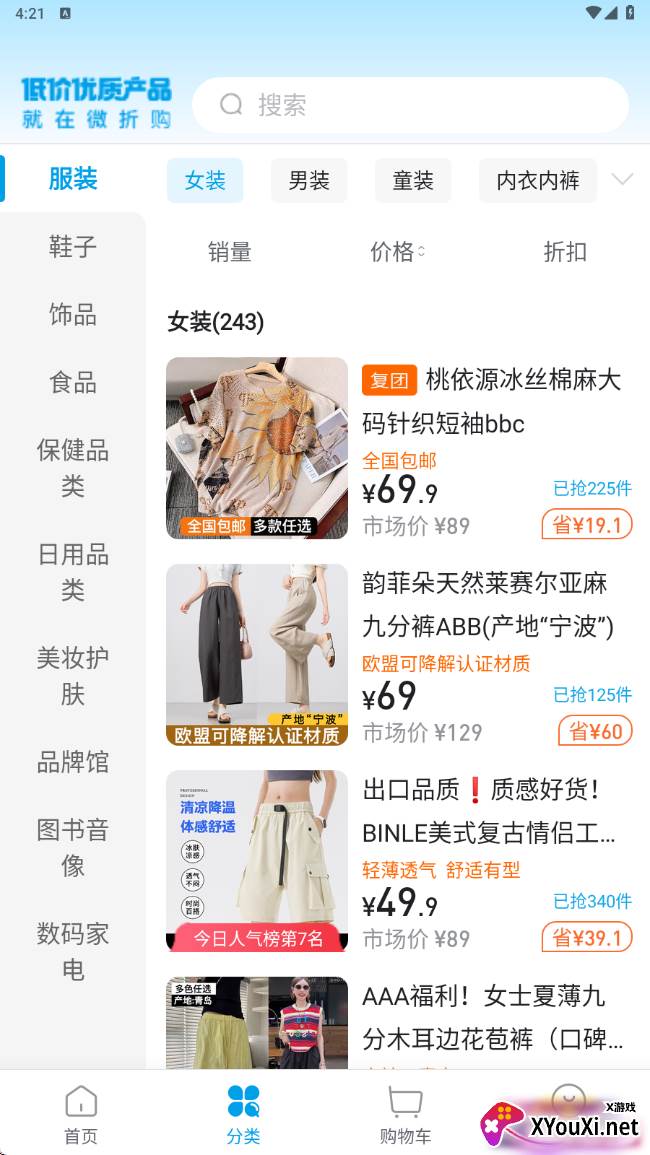
Task: Switch to the 品牌馆 category
Action: [73, 762]
